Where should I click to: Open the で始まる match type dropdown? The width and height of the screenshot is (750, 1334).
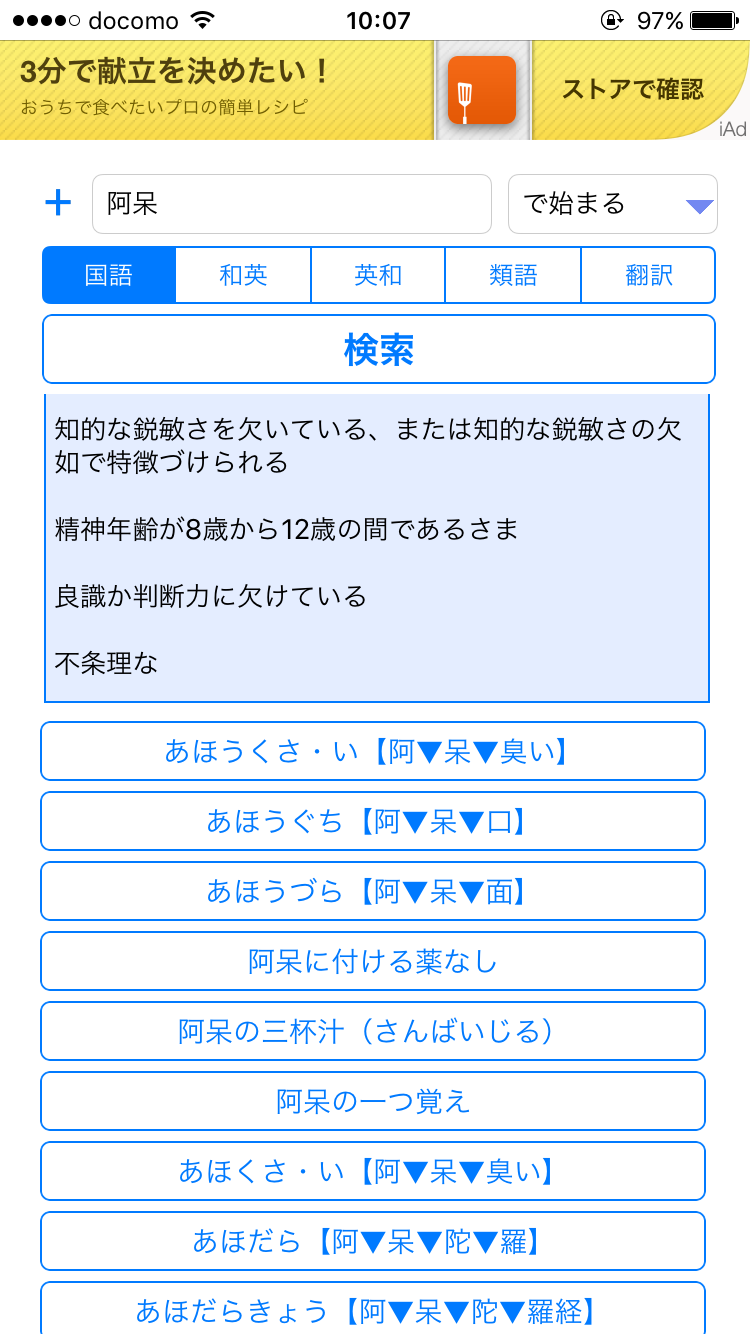pos(612,204)
